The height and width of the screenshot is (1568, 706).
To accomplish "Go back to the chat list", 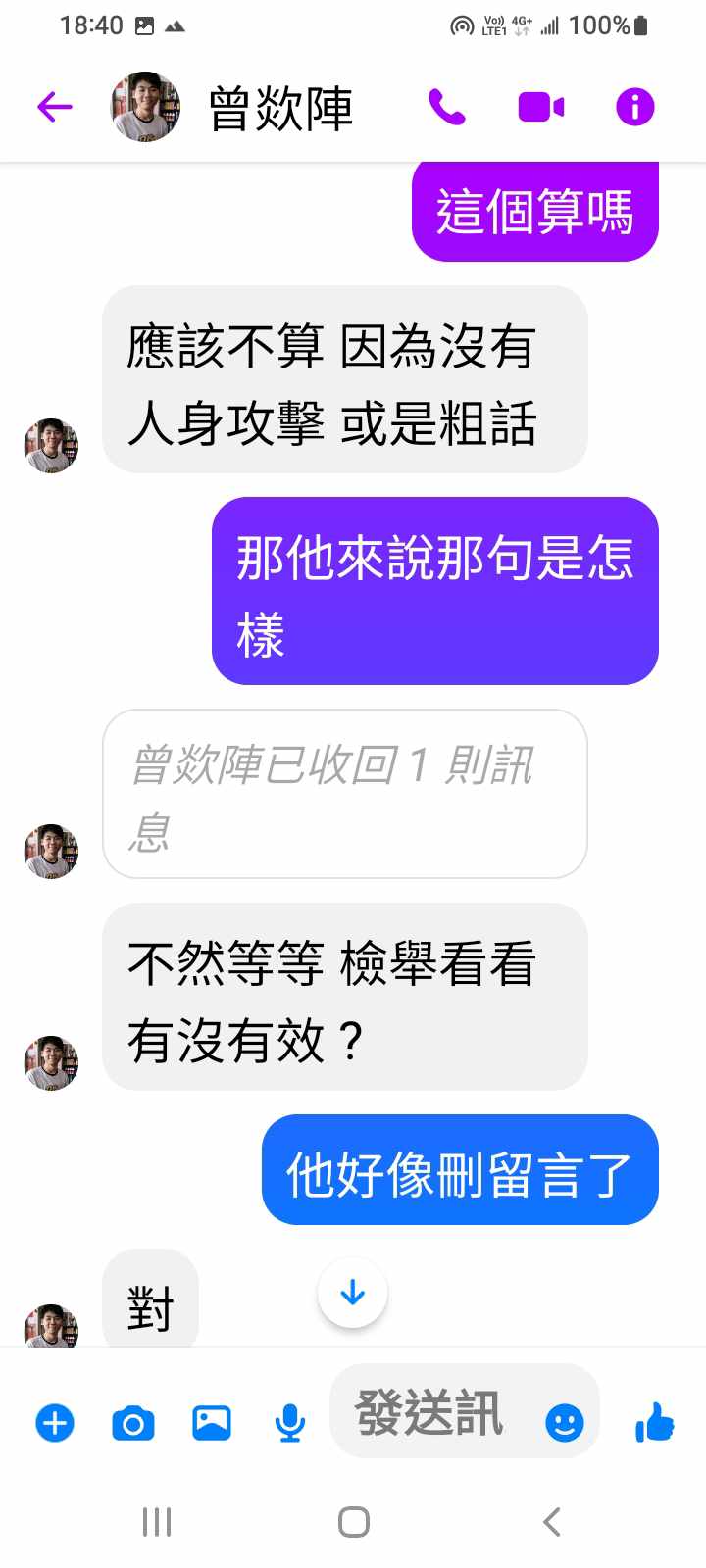I will pyautogui.click(x=55, y=106).
